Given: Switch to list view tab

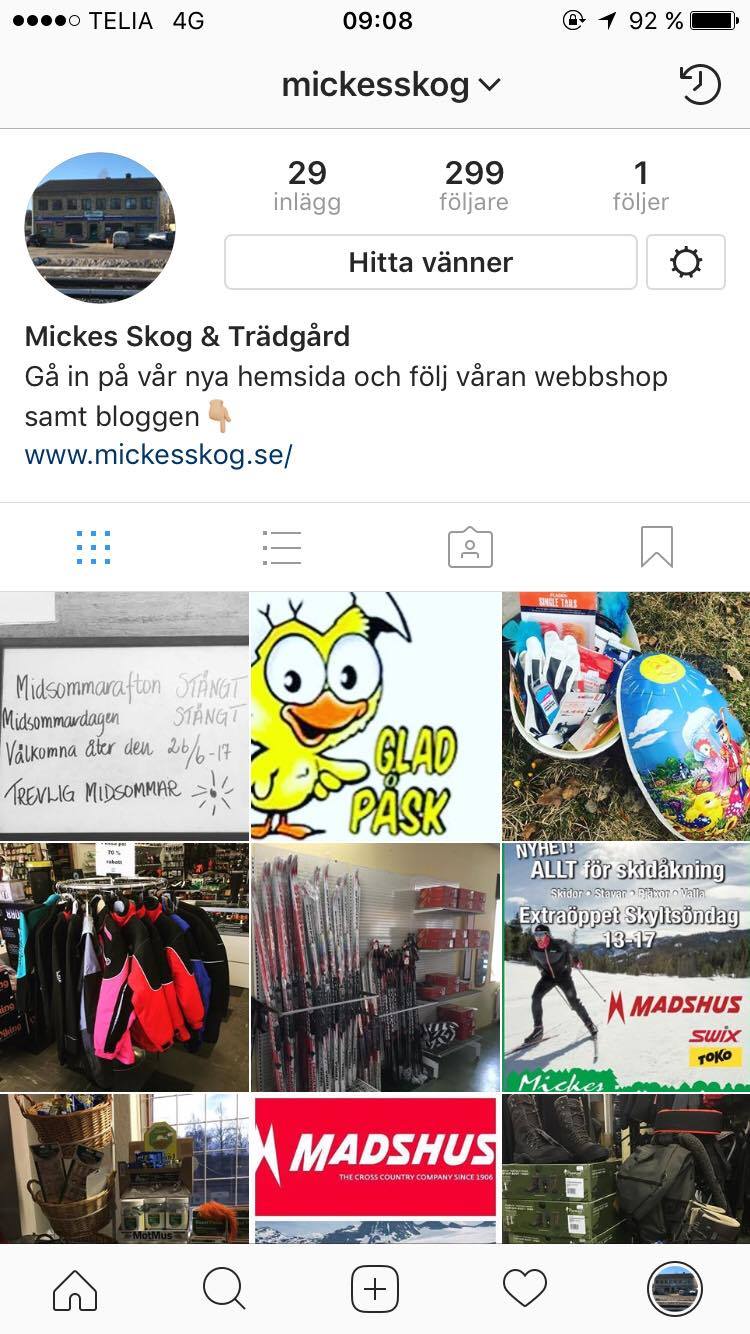Looking at the screenshot, I should coord(281,547).
